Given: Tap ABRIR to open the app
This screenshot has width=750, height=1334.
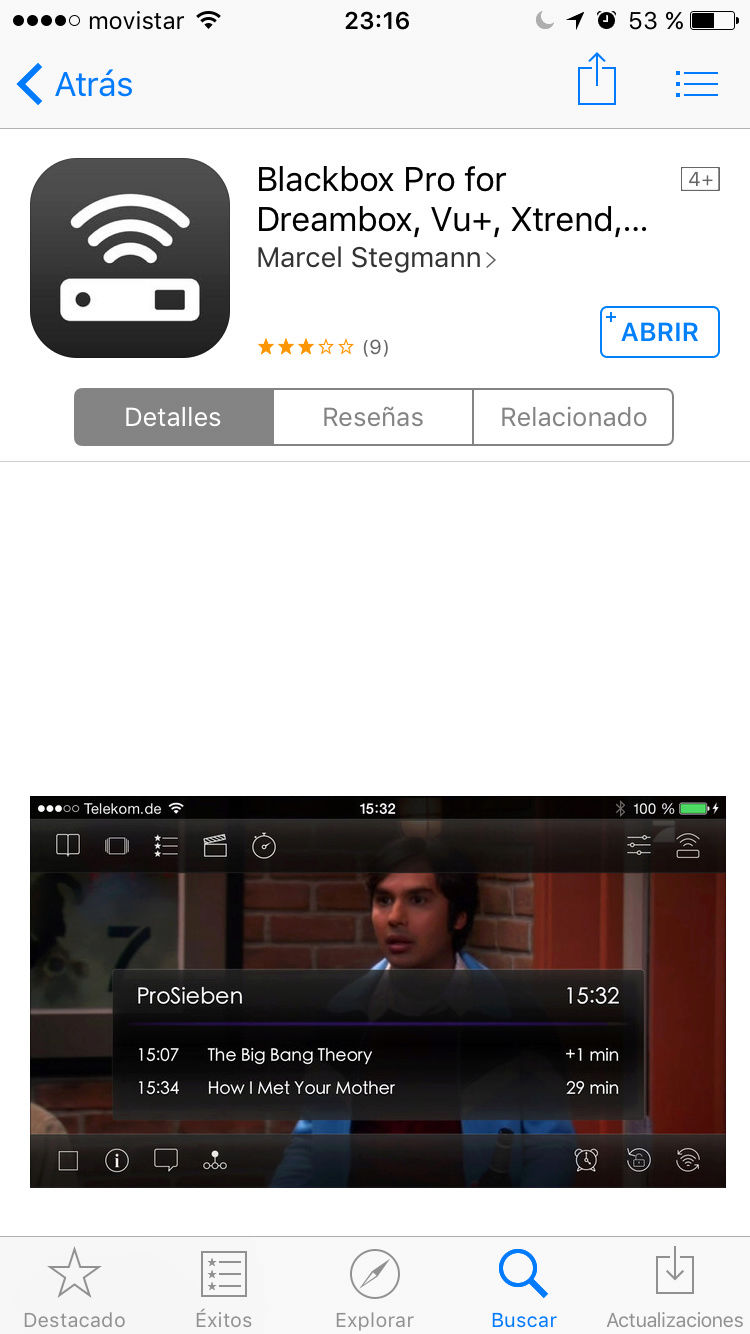Looking at the screenshot, I should click(x=659, y=332).
